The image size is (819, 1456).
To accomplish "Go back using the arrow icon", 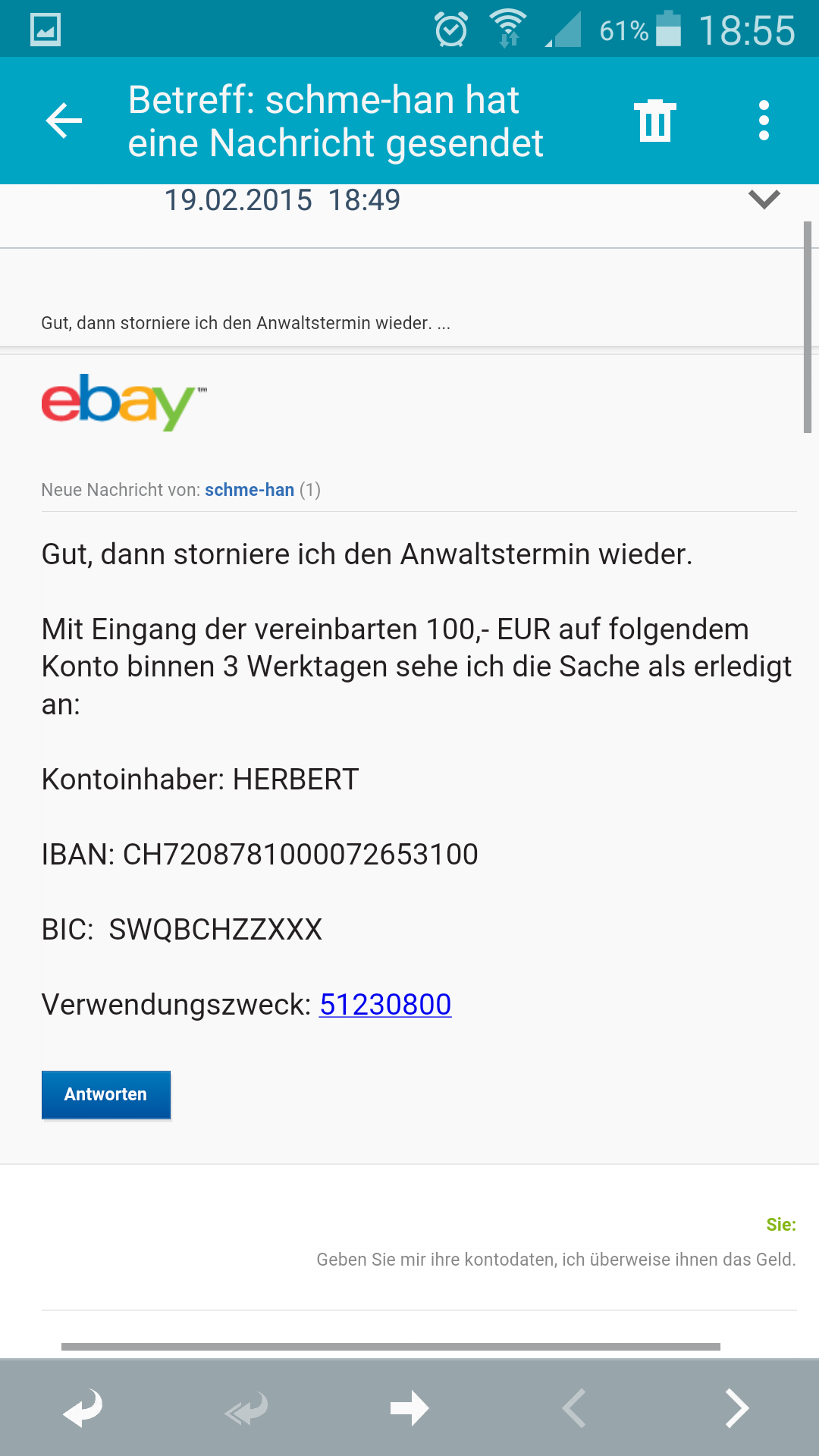I will click(x=64, y=121).
